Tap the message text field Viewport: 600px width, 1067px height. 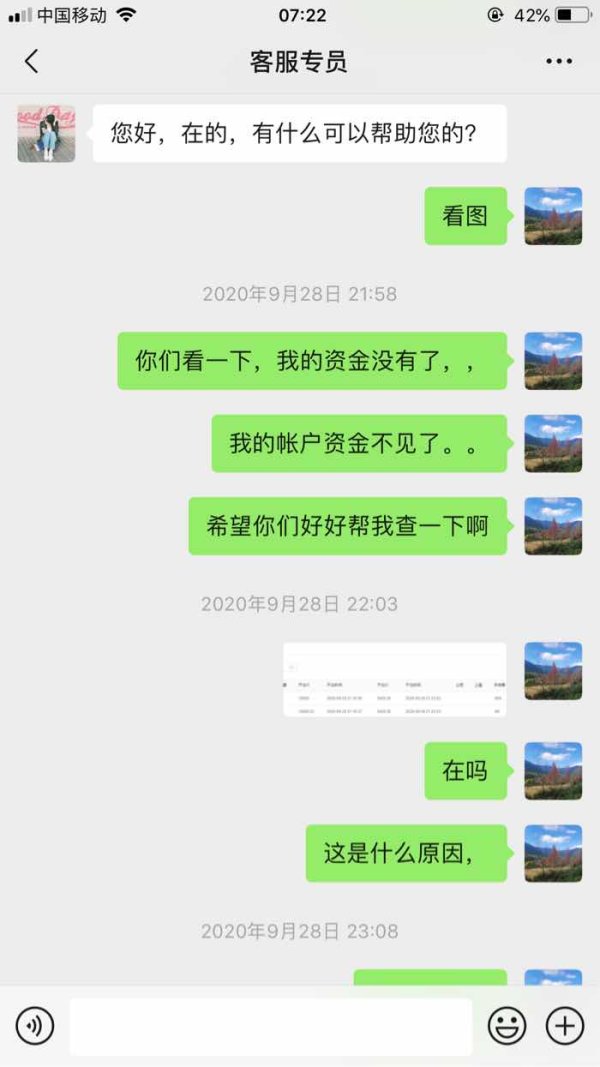(x=271, y=1026)
